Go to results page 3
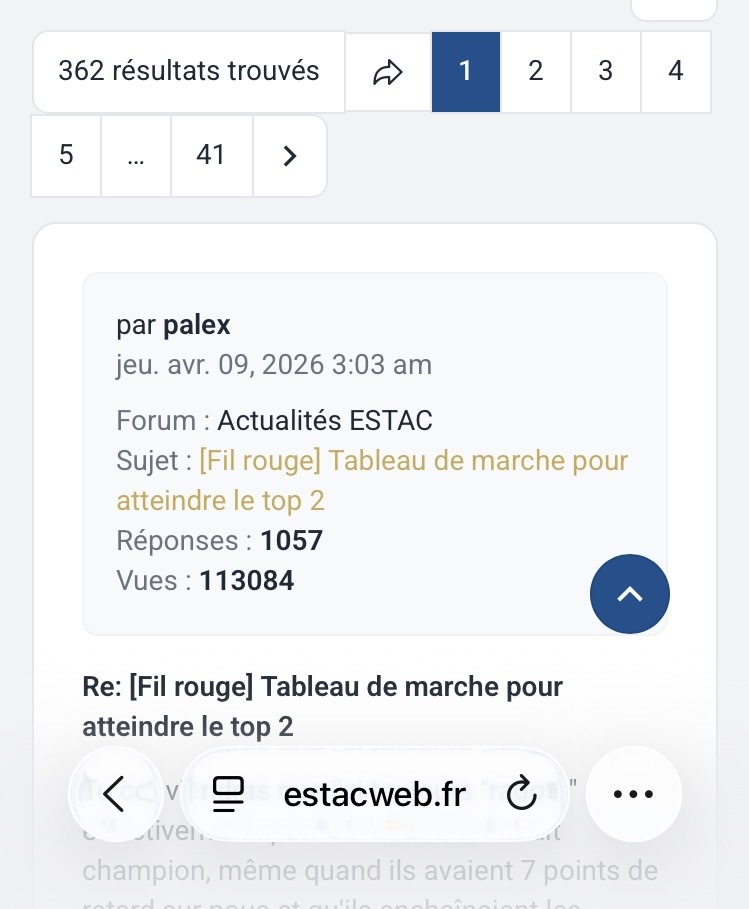This screenshot has width=749, height=909. (x=606, y=72)
